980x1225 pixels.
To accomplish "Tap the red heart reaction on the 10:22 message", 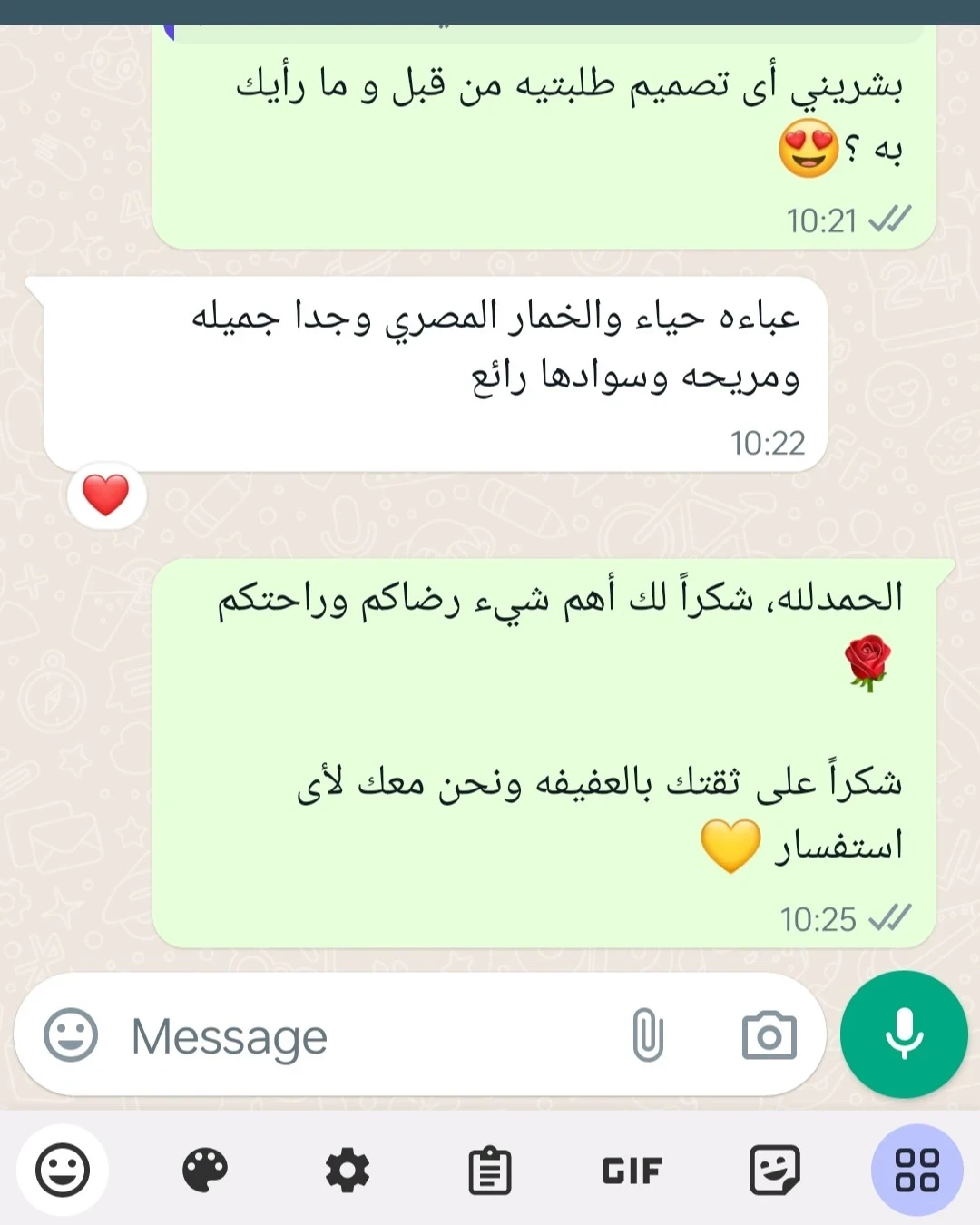I will tap(106, 495).
